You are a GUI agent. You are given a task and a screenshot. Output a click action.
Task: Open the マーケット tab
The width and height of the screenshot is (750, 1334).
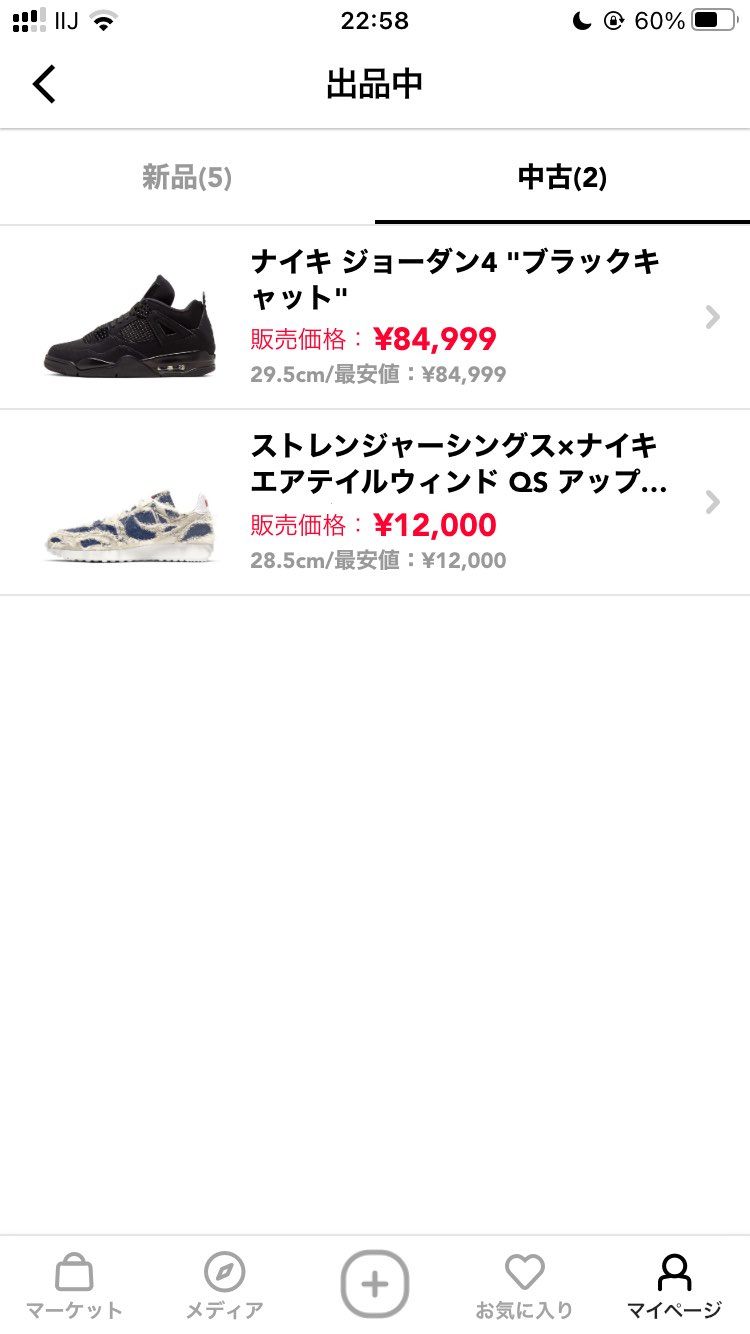pos(74,1286)
